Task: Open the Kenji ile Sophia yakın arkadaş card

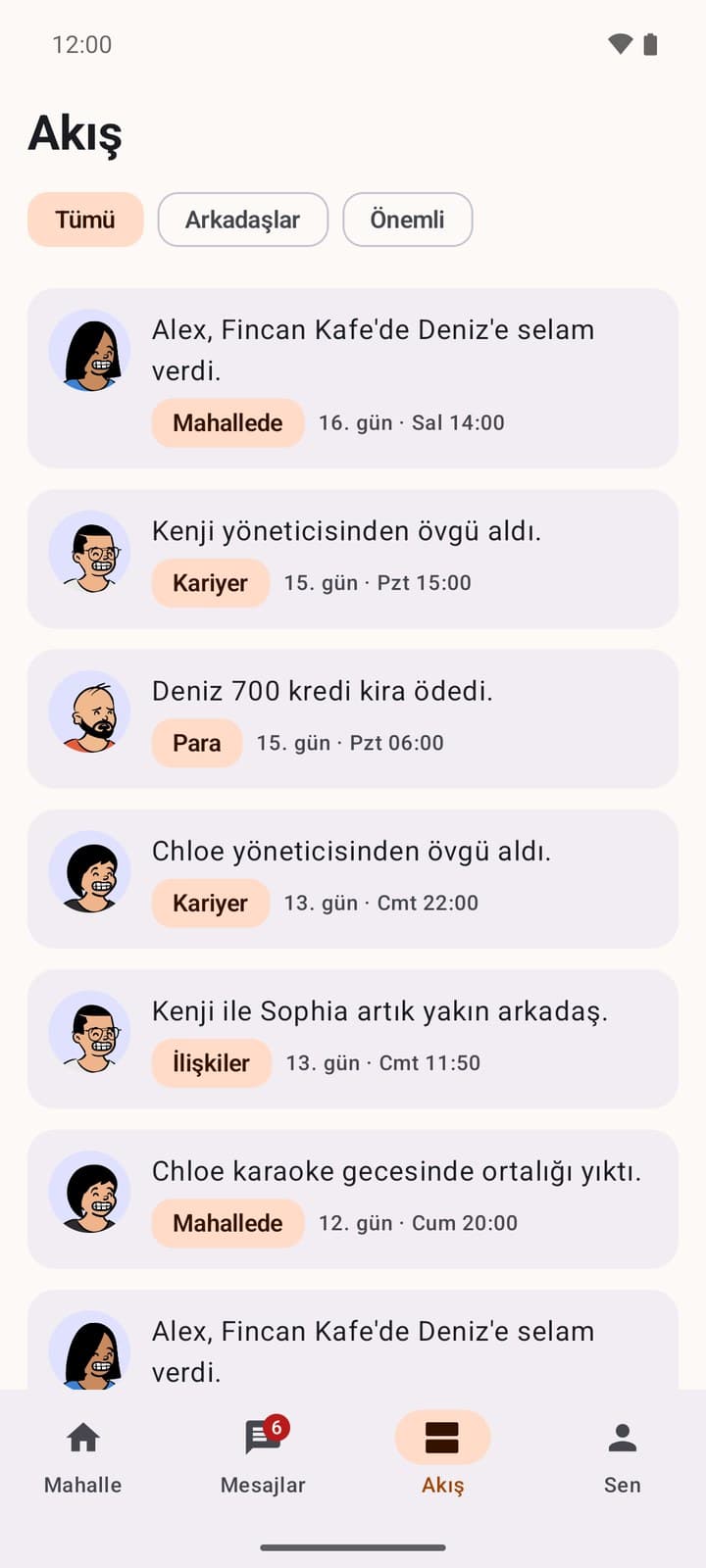Action: 353,1039
